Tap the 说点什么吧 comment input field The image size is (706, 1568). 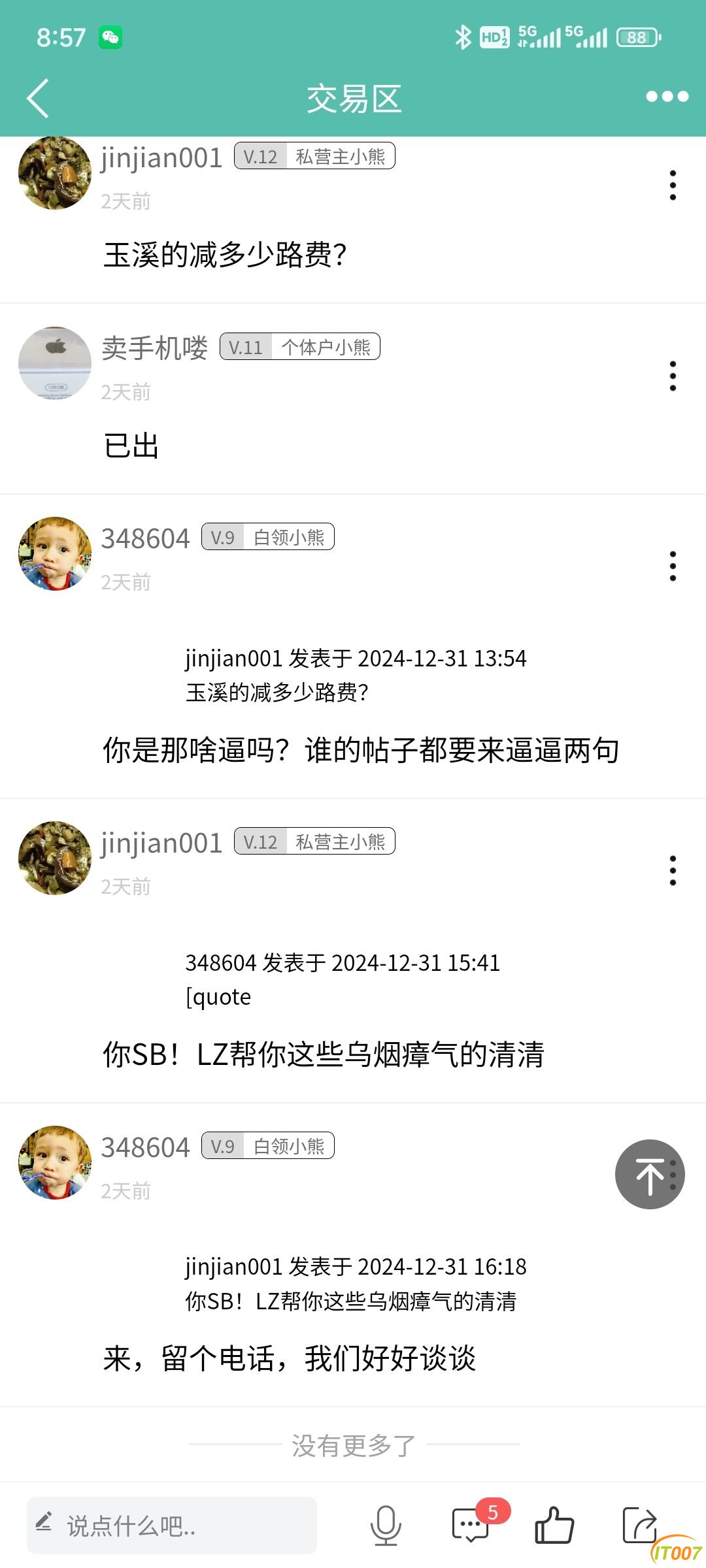click(172, 1526)
